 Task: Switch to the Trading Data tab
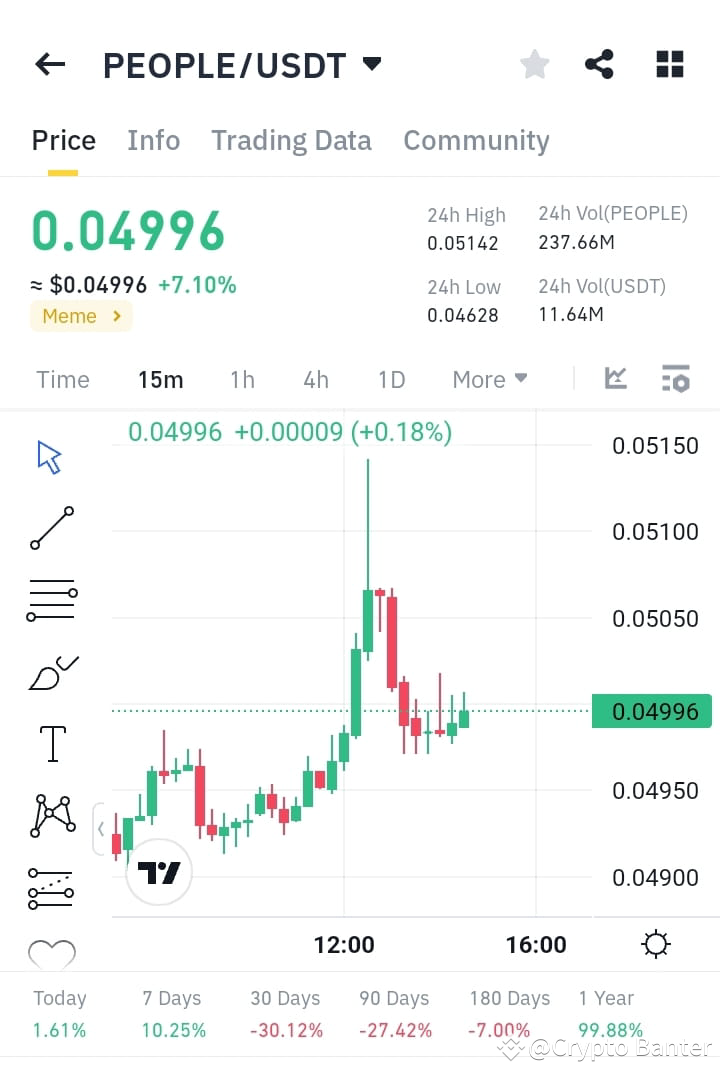point(291,140)
